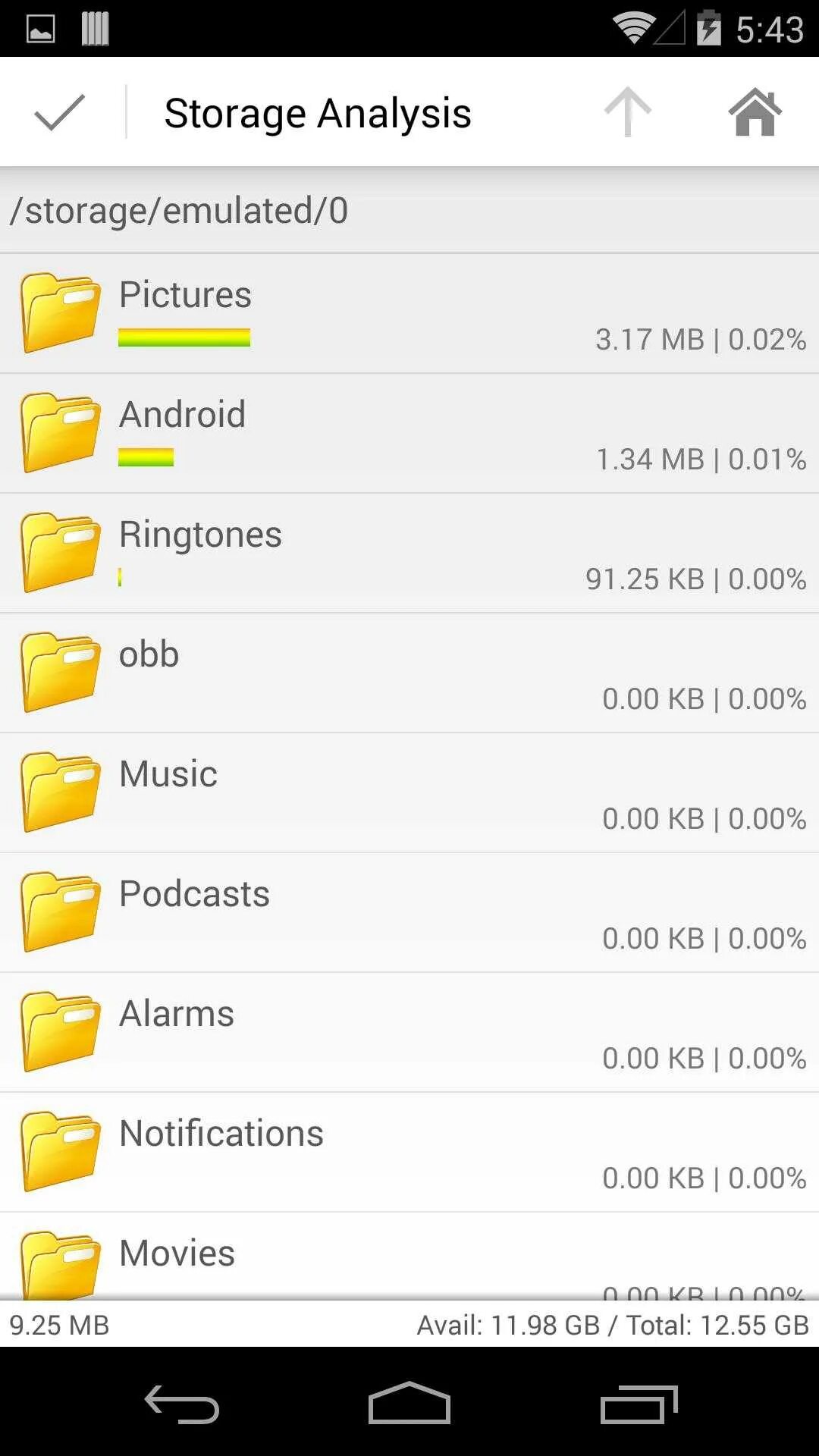Jump to the home directory

tap(755, 113)
